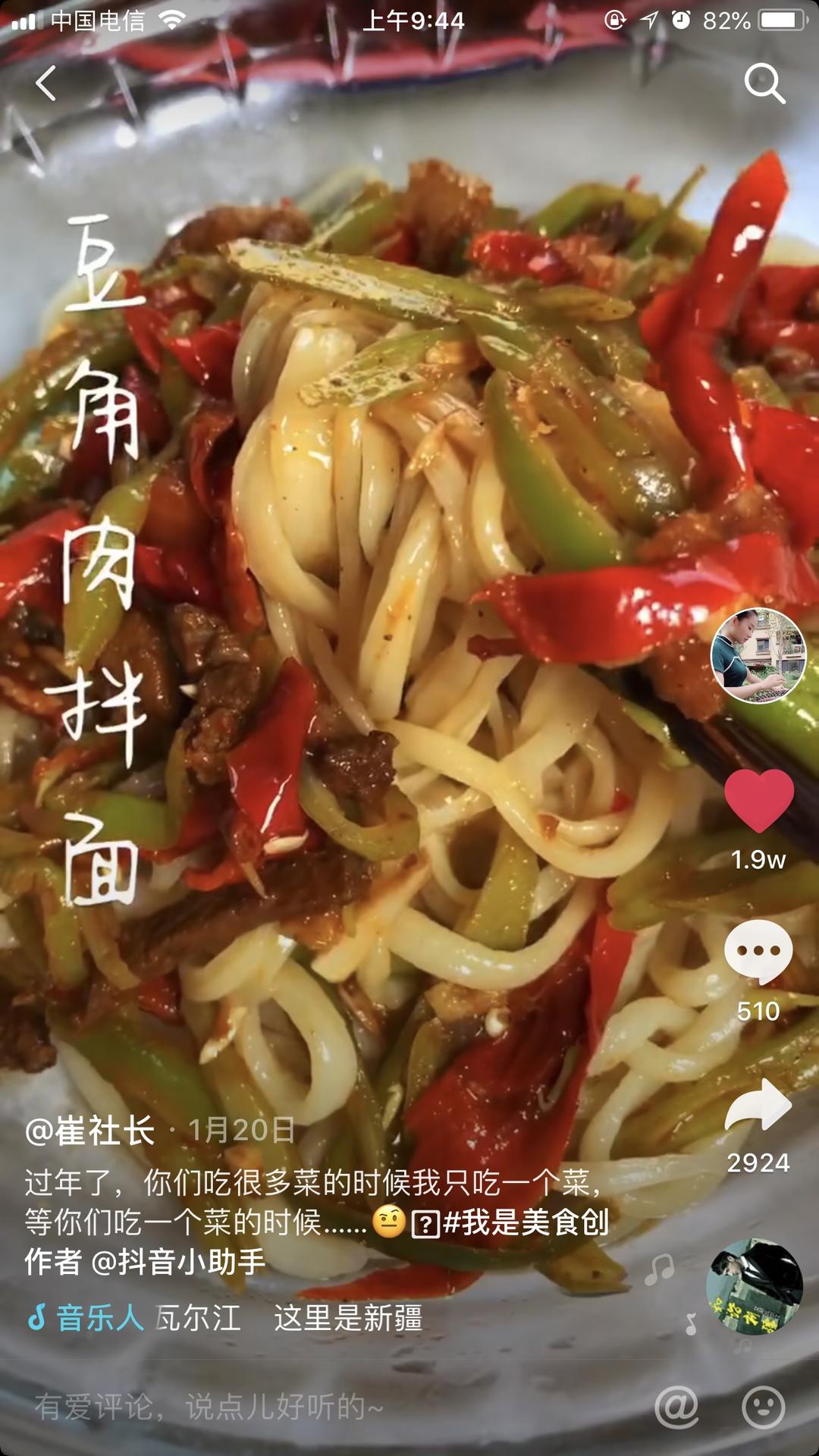Open the creator's round profile avatar
Viewport: 819px width, 1456px height.
coord(758,655)
